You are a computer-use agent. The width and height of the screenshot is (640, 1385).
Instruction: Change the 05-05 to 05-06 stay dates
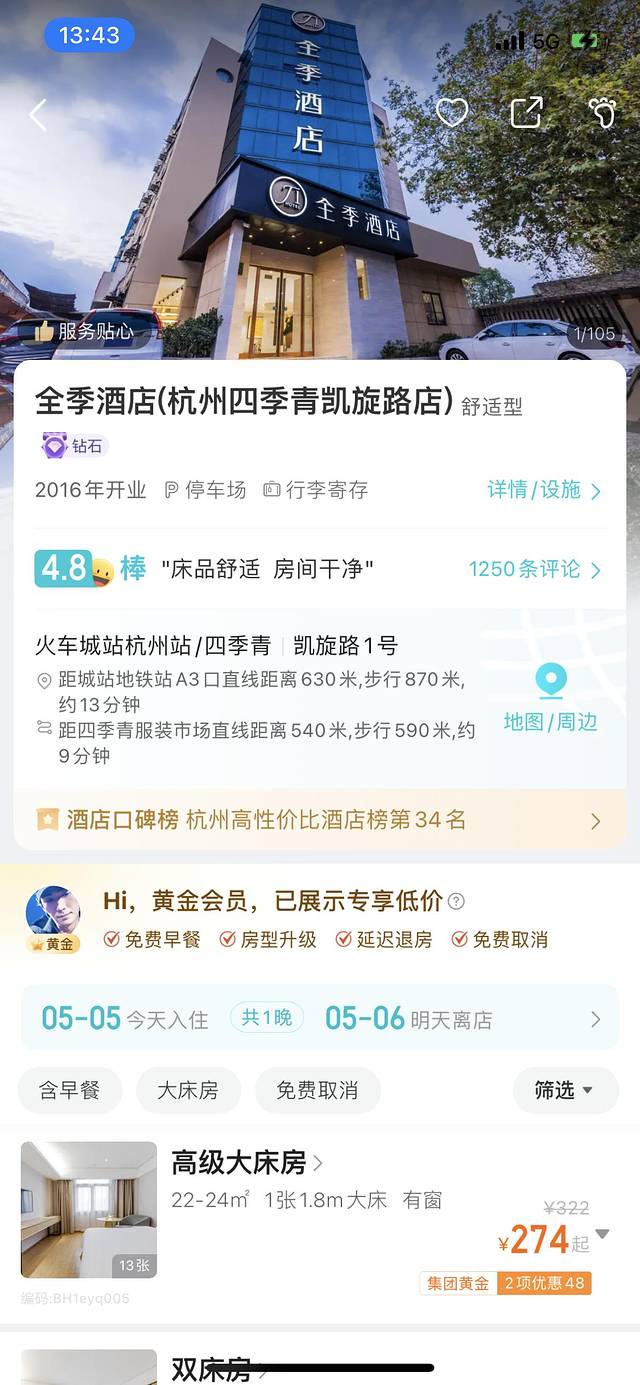click(x=320, y=1019)
